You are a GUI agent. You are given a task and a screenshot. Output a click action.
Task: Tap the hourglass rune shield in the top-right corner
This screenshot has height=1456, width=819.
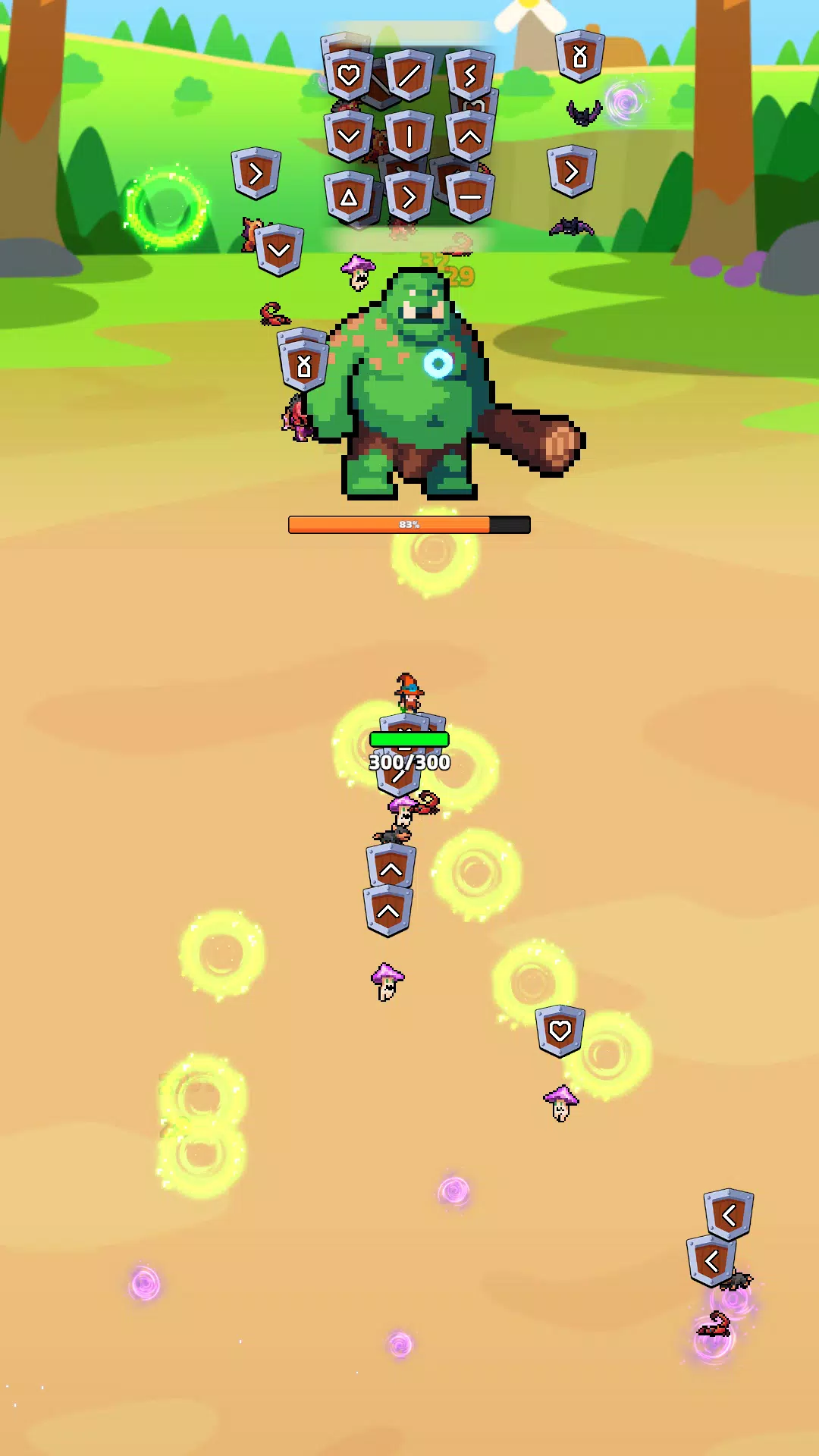(579, 57)
